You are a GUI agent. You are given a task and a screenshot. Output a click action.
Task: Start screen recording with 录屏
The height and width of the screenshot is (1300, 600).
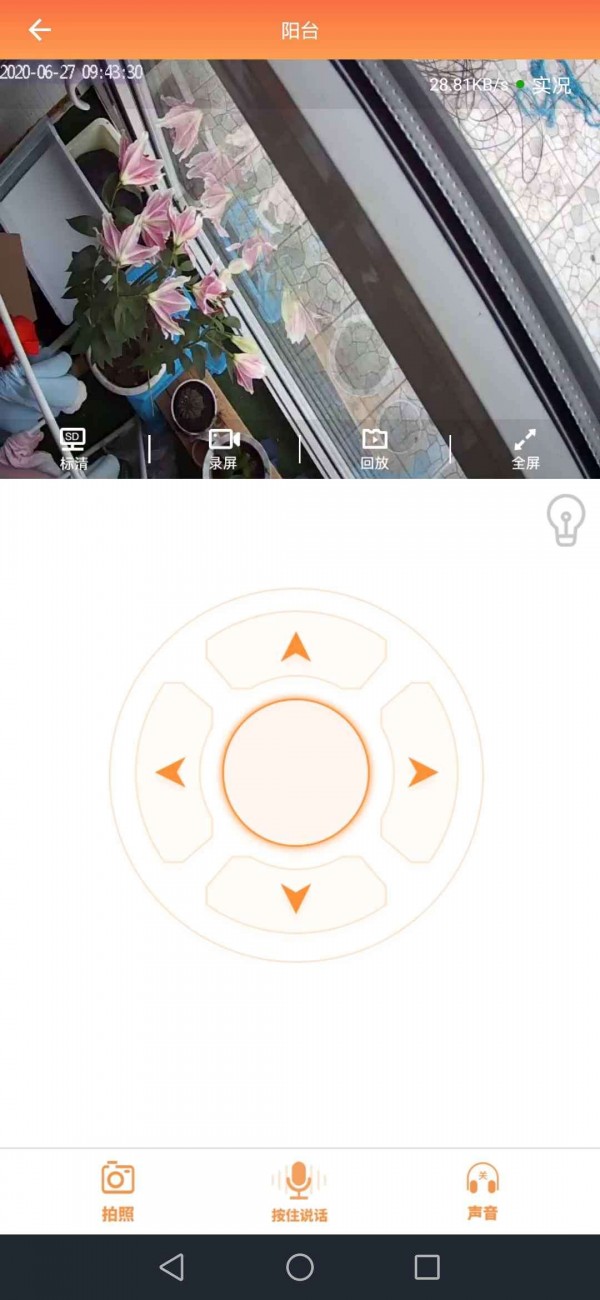(223, 449)
